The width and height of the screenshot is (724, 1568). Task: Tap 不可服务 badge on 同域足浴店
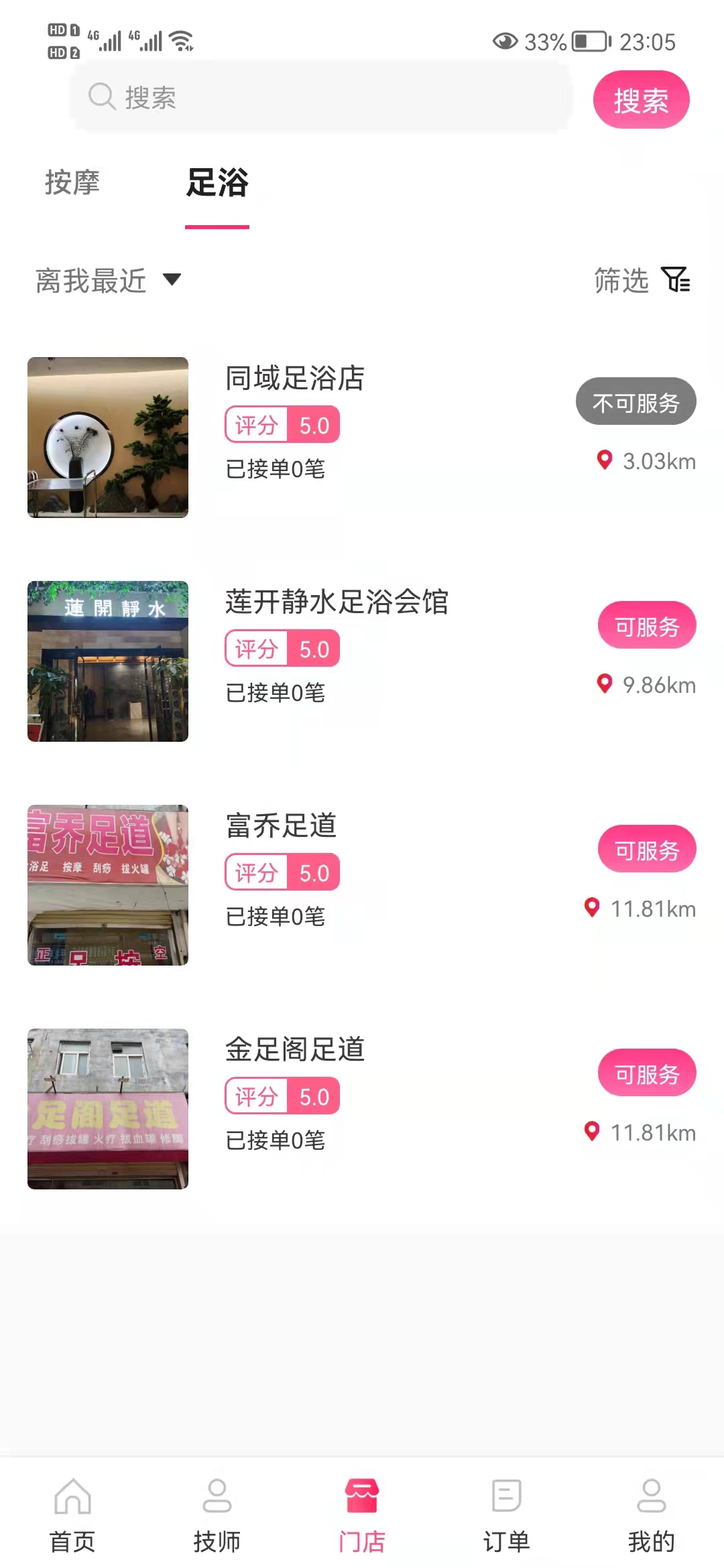(x=636, y=401)
